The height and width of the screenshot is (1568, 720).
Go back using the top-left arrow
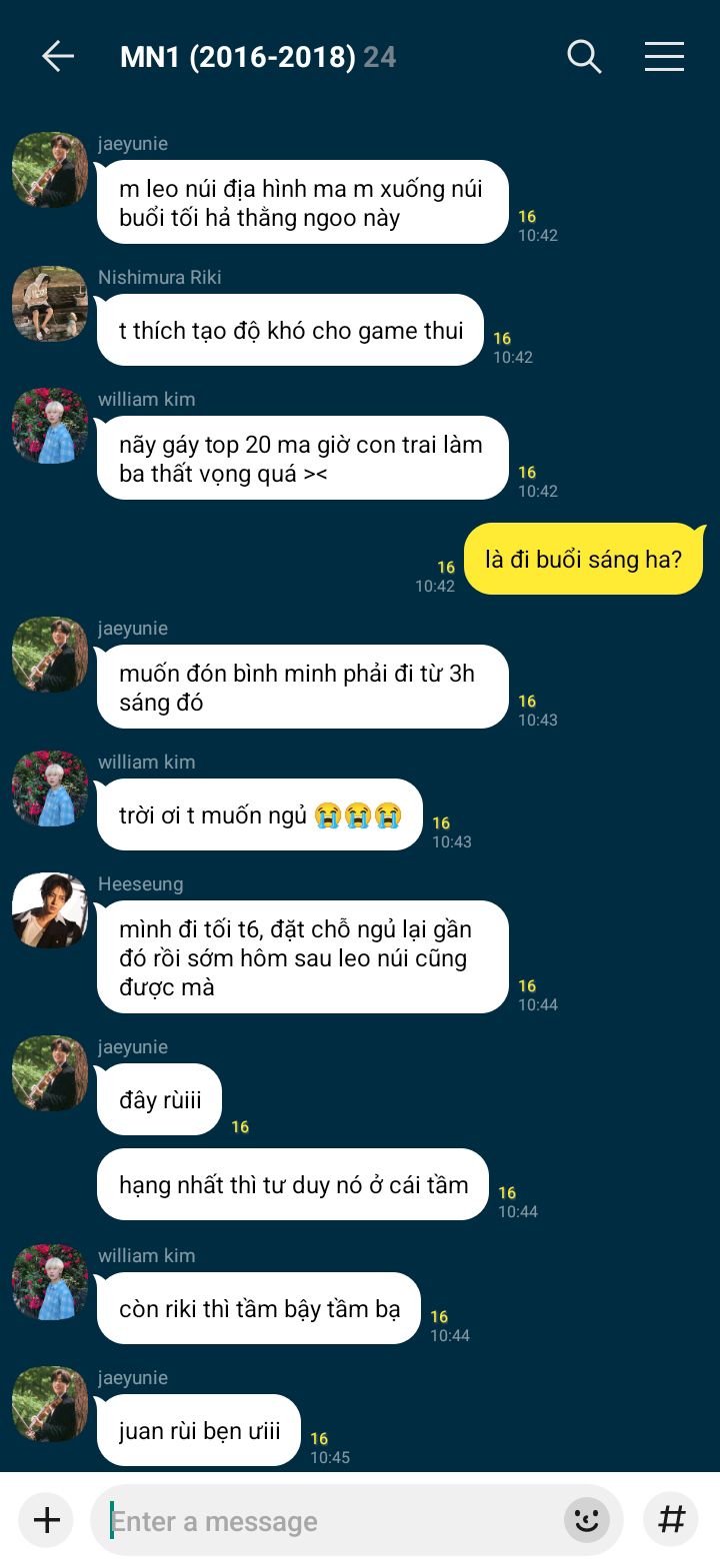click(58, 57)
